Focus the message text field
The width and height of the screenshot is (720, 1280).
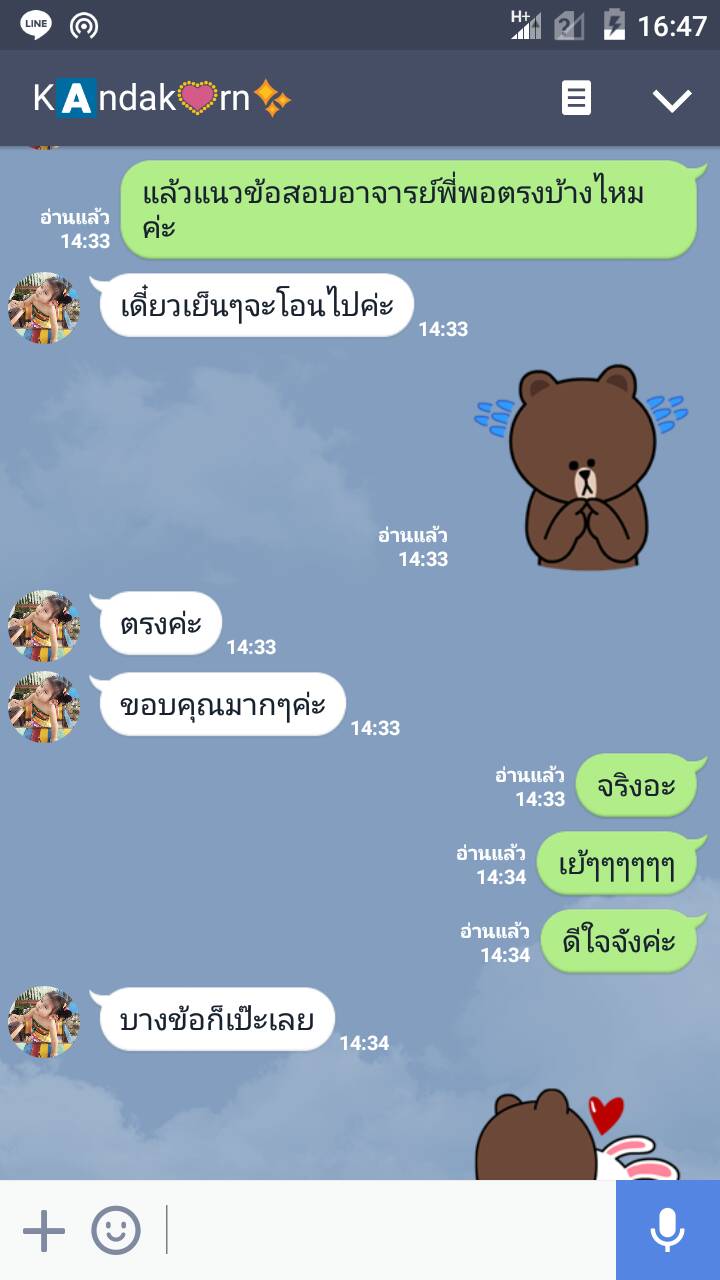click(390, 1230)
